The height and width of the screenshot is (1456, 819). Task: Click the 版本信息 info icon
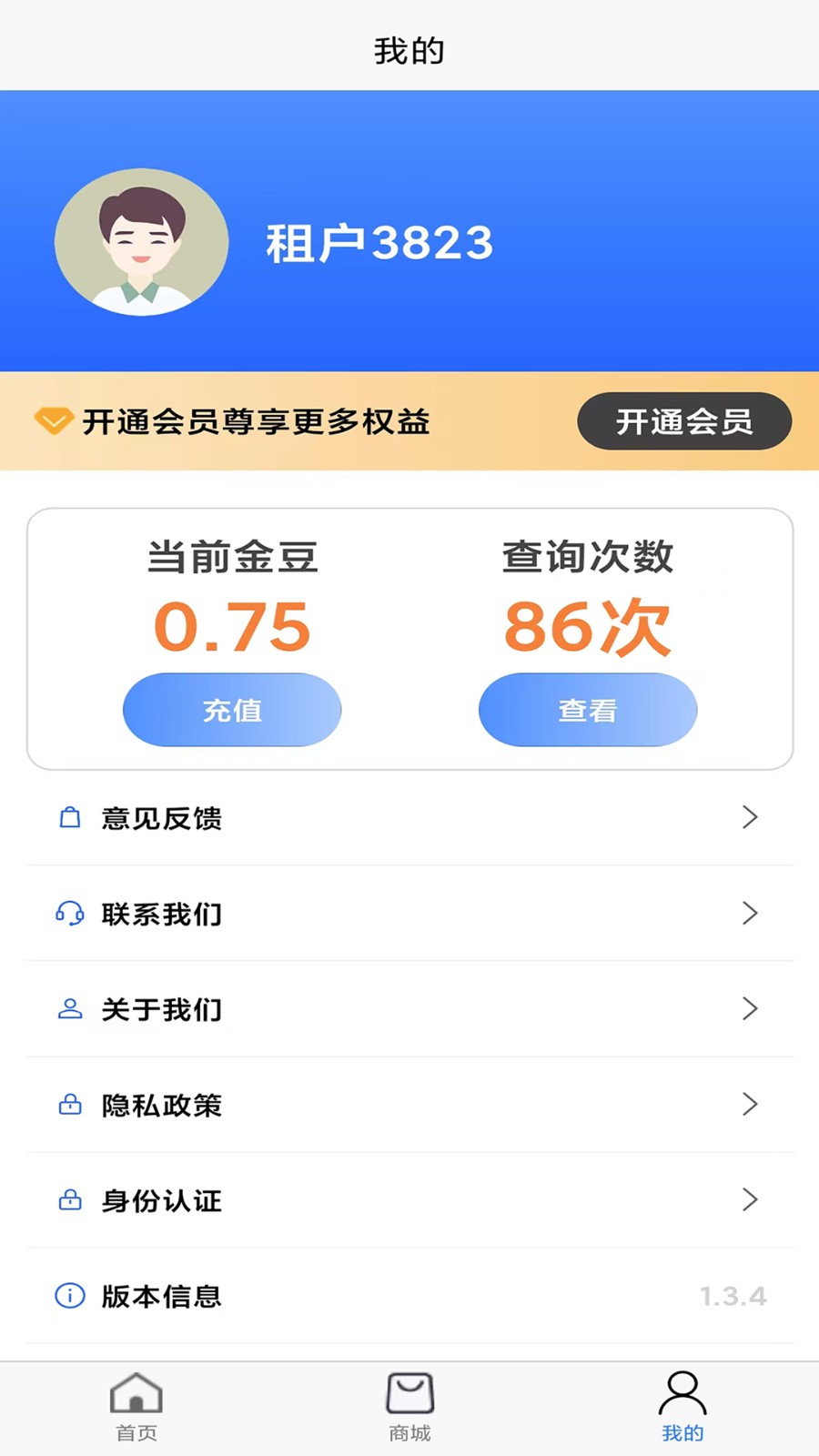(70, 1296)
